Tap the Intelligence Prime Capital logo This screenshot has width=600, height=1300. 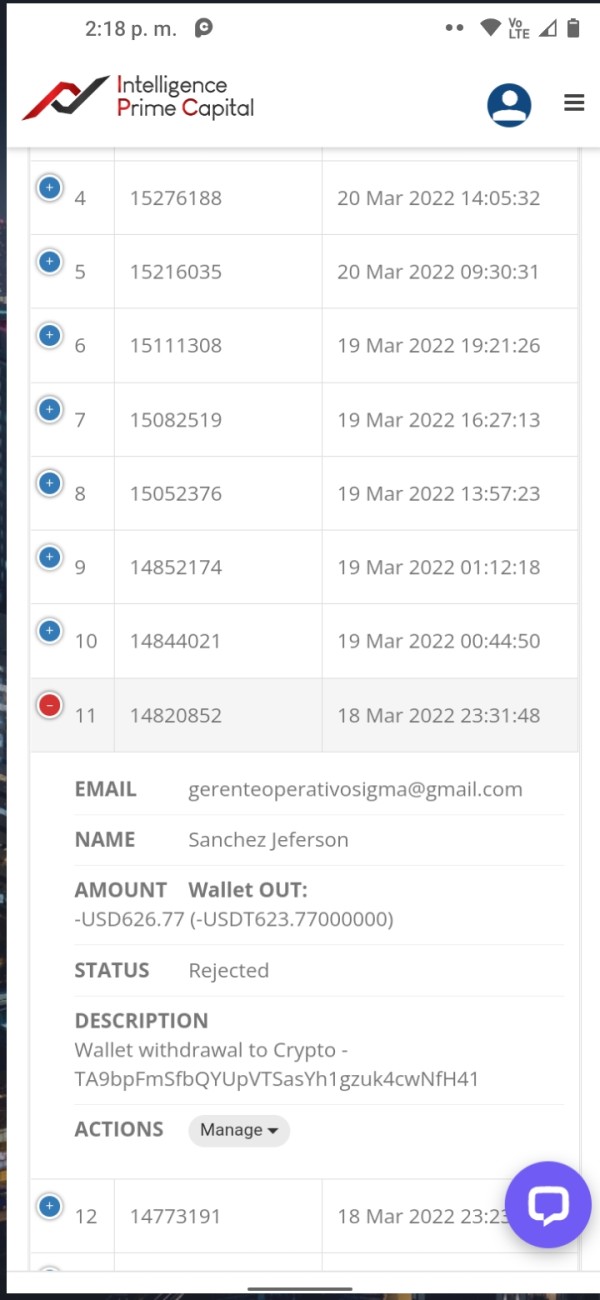click(x=138, y=97)
